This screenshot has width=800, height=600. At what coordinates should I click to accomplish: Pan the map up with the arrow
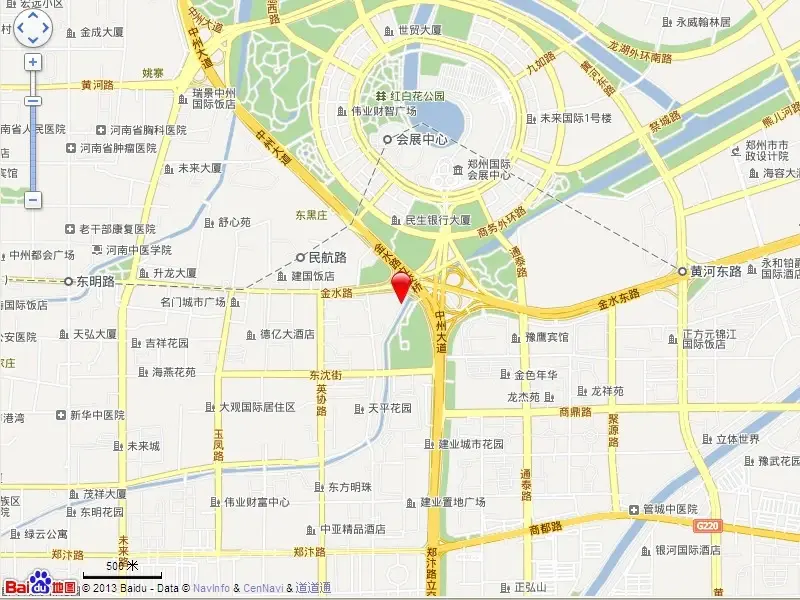[33, 17]
